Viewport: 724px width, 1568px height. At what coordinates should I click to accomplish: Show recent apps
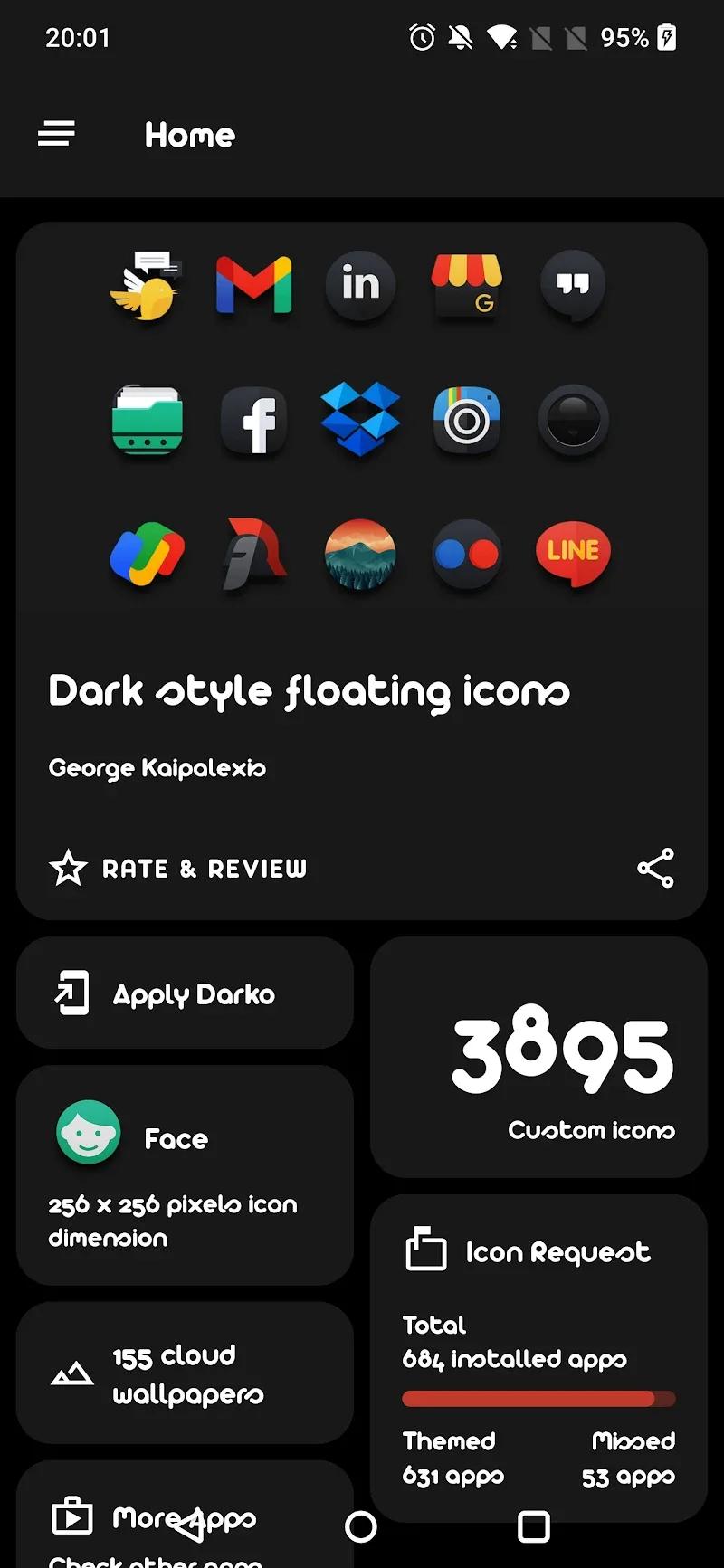[x=533, y=1527]
